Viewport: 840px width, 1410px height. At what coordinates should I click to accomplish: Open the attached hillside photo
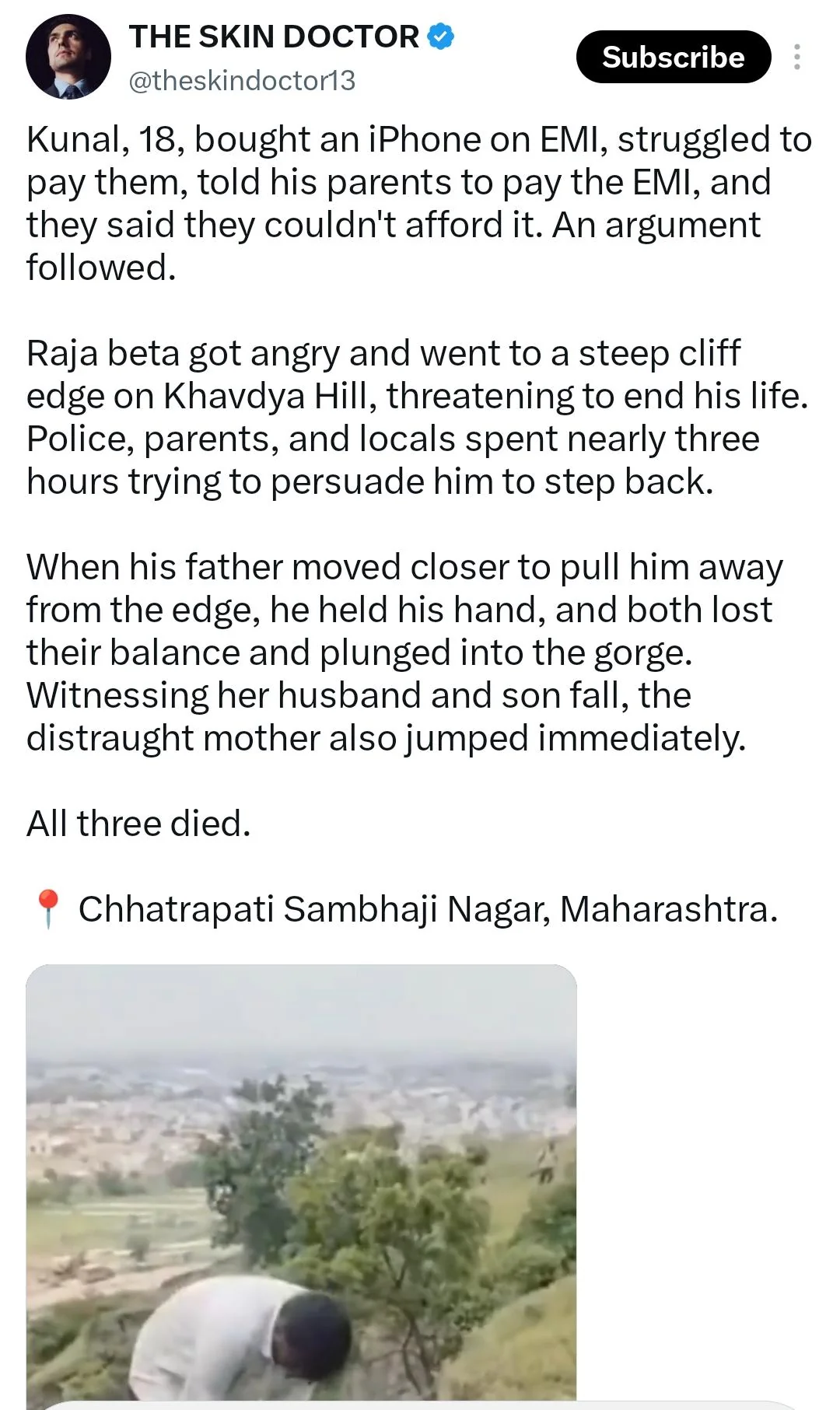coord(302,1185)
